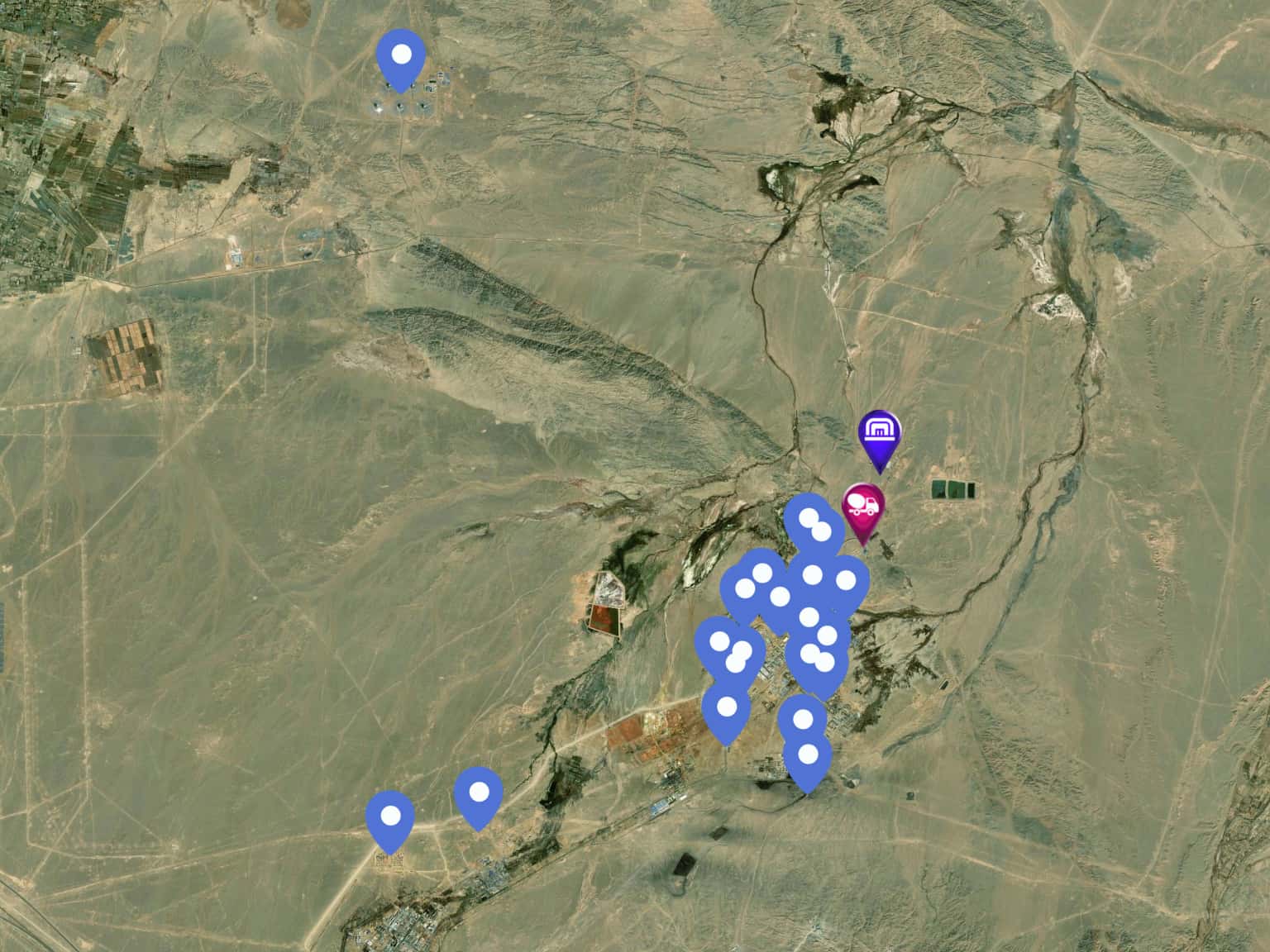Open the purple tunnel-icon map marker
This screenshot has width=1270, height=952.
pos(880,433)
